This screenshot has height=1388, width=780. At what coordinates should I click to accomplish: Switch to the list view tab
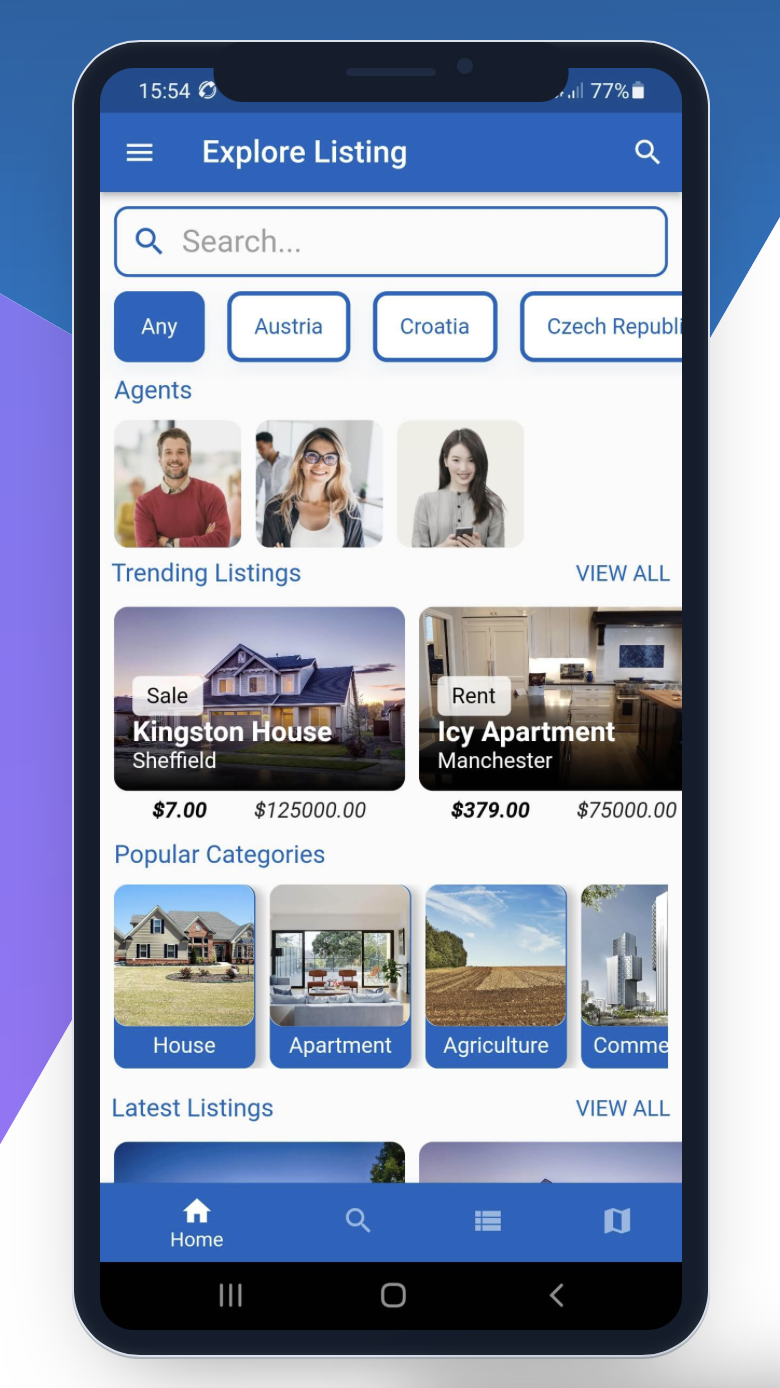point(487,1221)
